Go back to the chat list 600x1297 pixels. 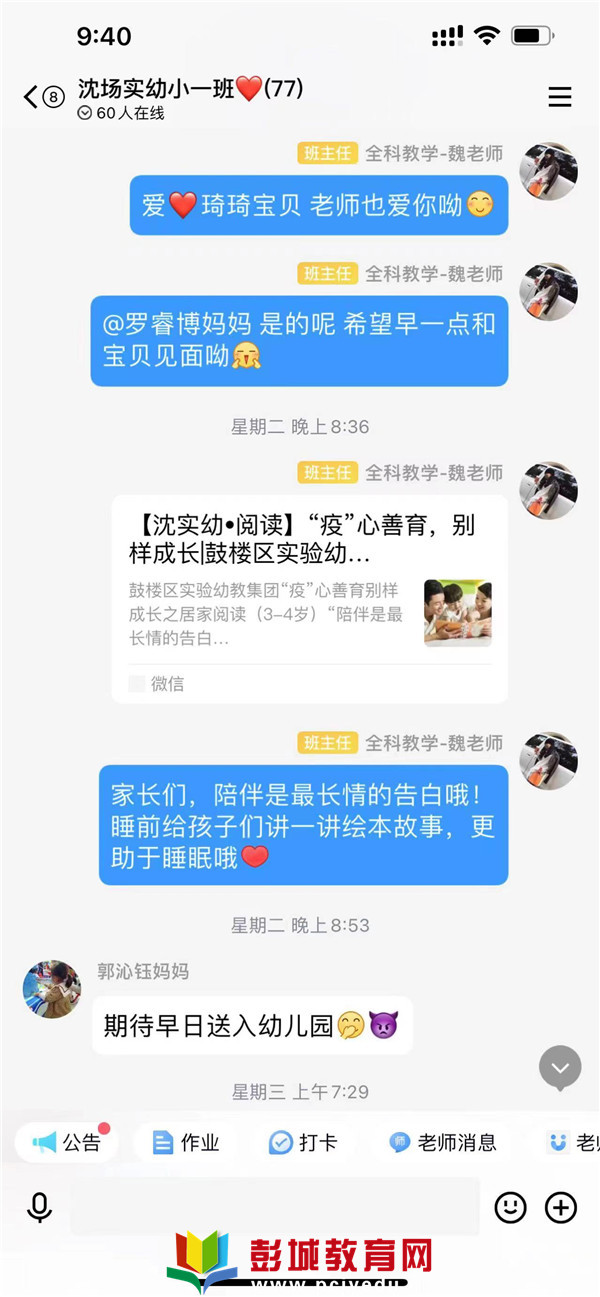point(32,97)
